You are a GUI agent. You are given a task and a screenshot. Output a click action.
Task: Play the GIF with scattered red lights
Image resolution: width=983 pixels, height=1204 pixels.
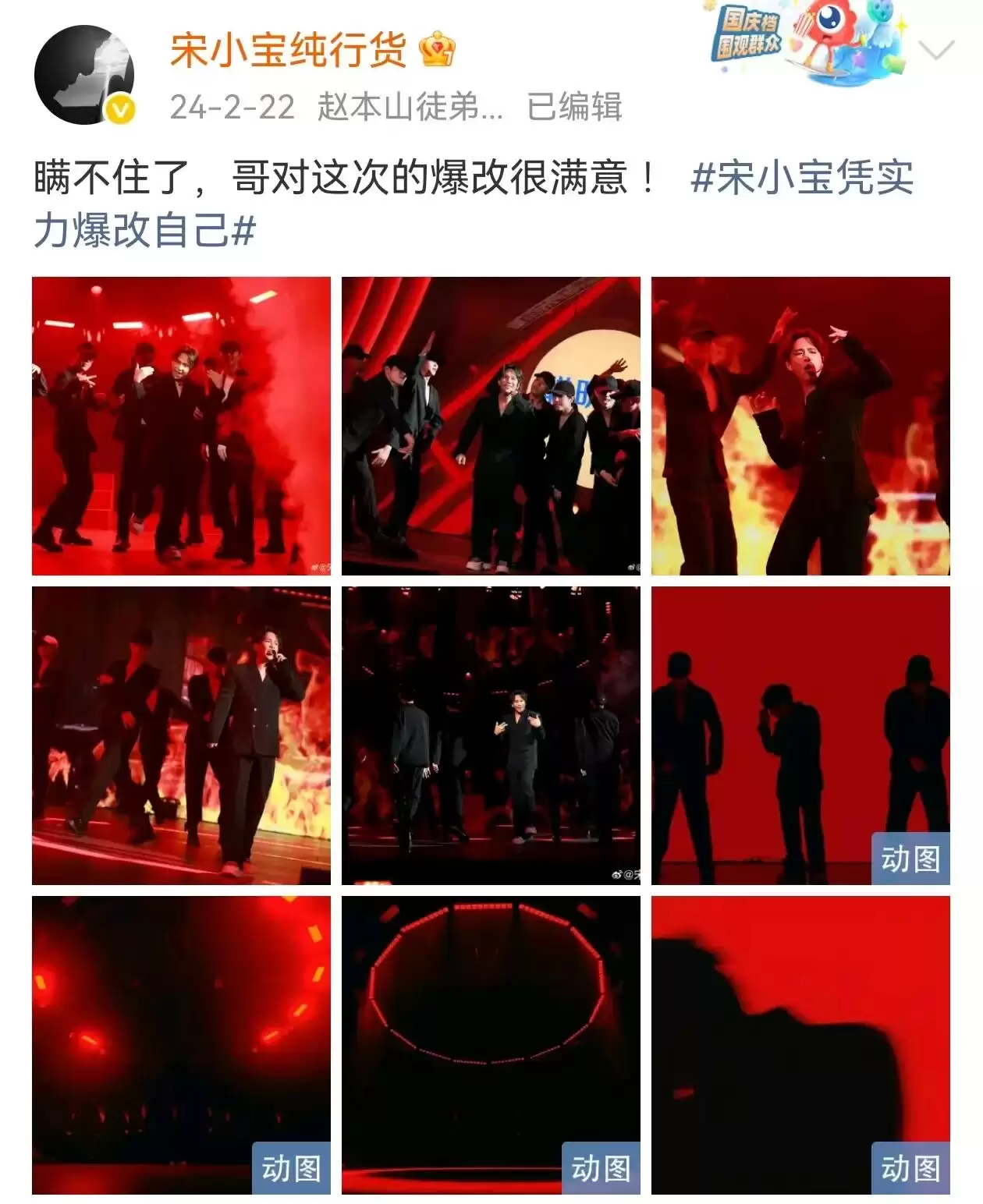pyautogui.click(x=181, y=1045)
